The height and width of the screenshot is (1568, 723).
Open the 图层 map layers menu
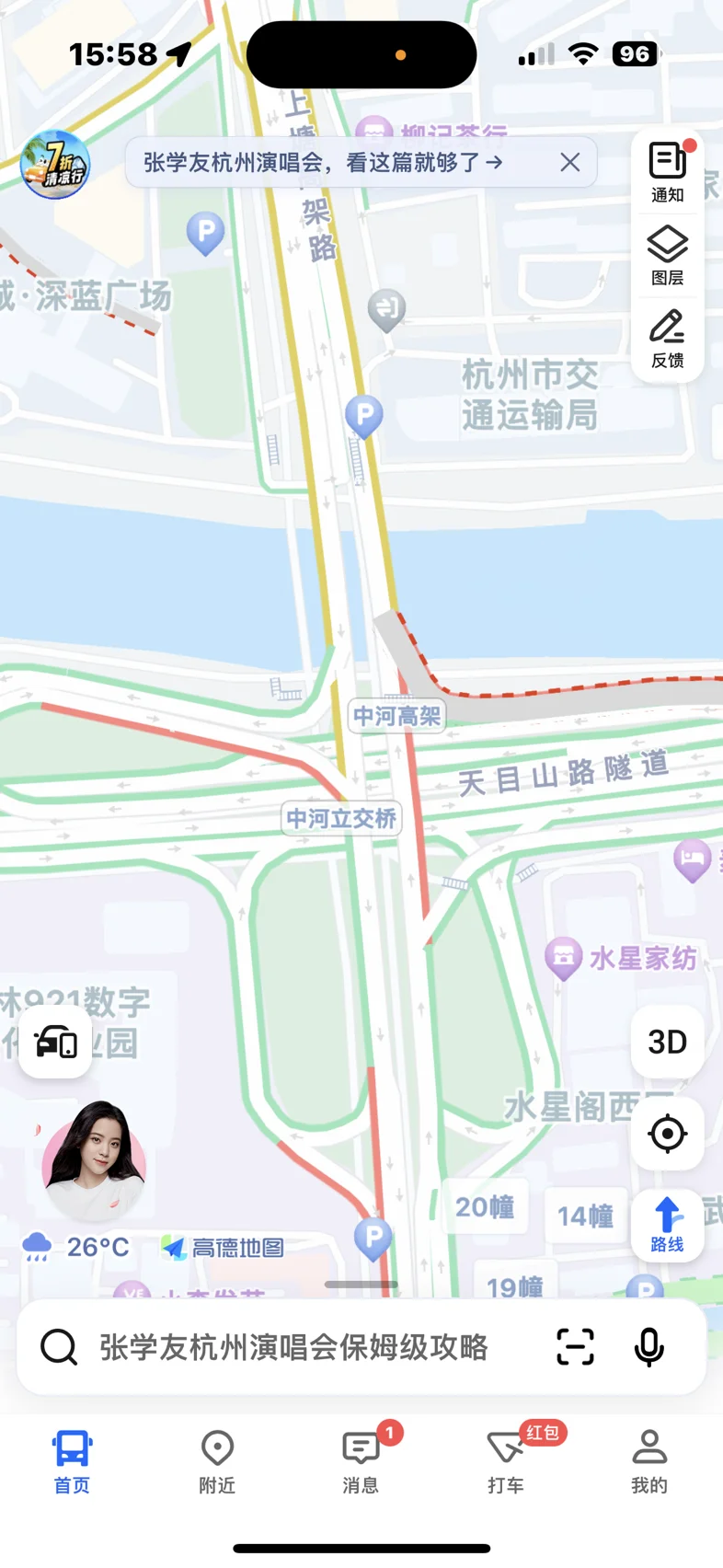pos(667,255)
